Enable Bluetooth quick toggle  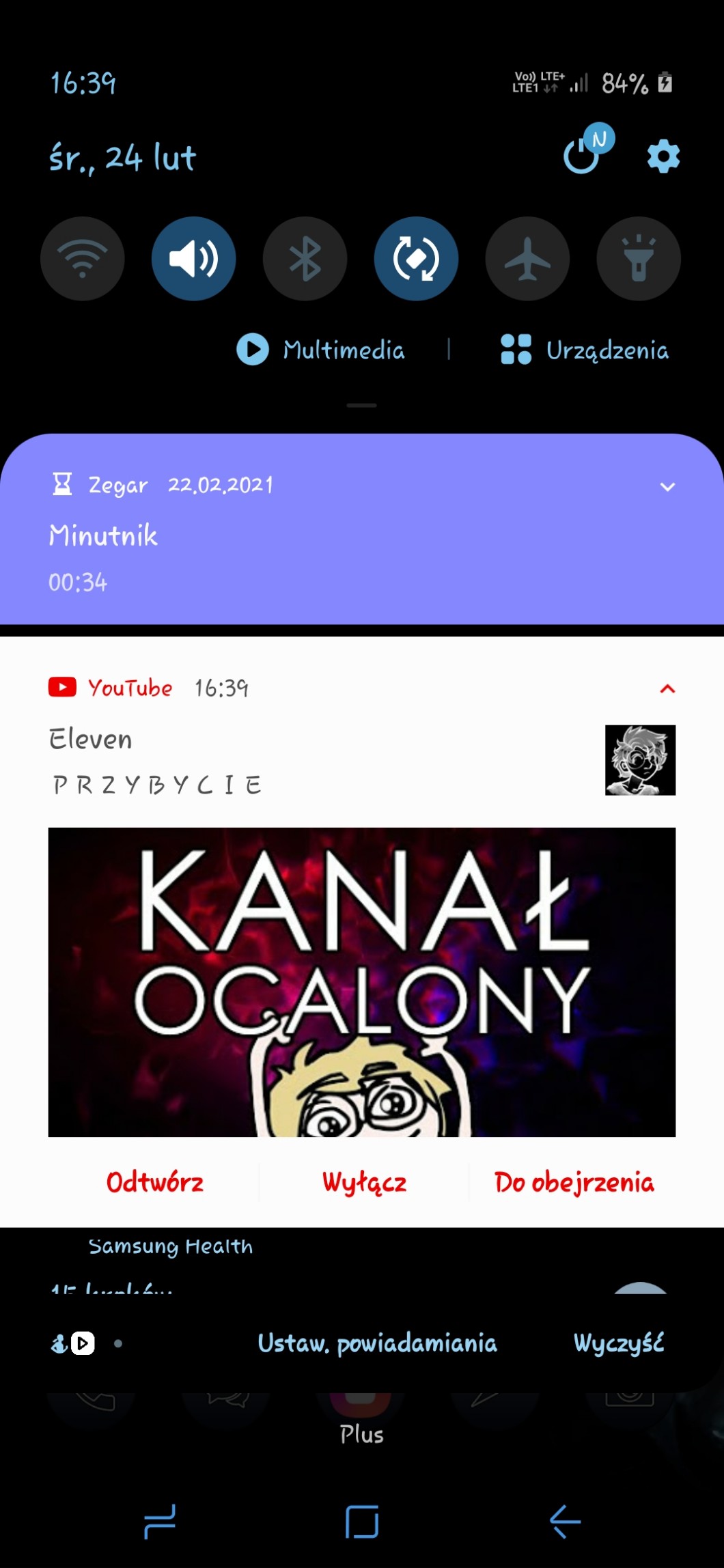coord(305,259)
